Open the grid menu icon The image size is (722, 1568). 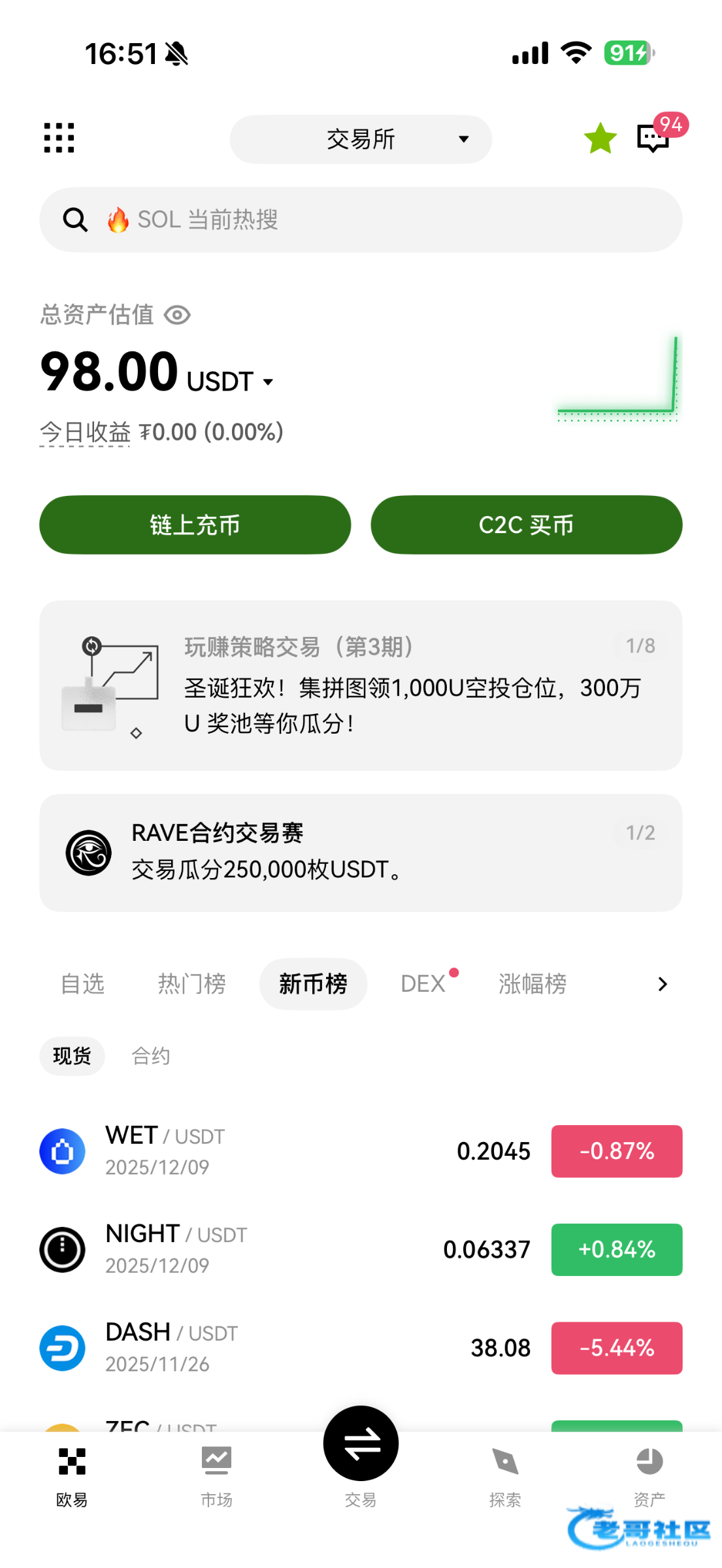point(59,138)
